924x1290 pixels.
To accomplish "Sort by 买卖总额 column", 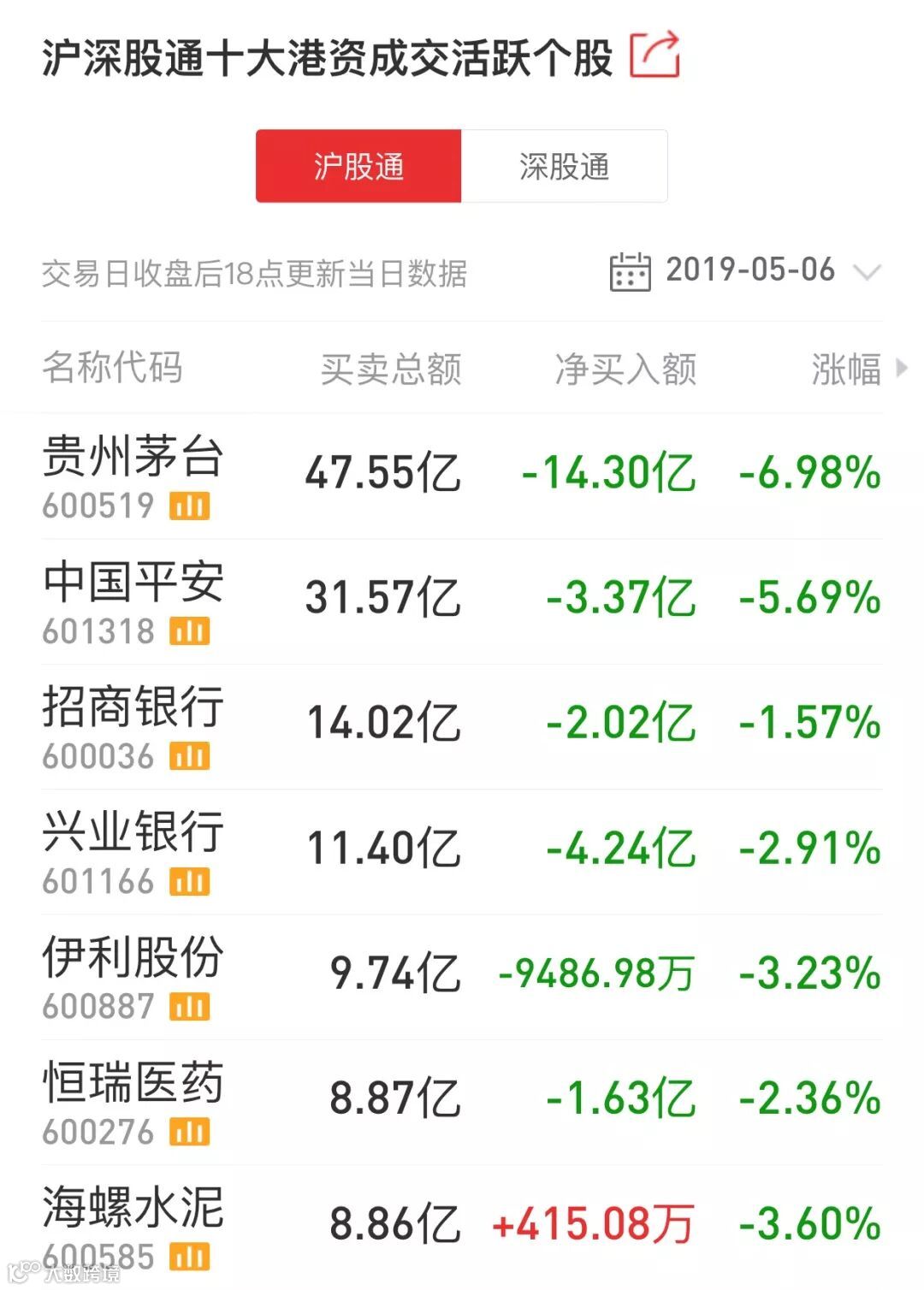I will (391, 369).
